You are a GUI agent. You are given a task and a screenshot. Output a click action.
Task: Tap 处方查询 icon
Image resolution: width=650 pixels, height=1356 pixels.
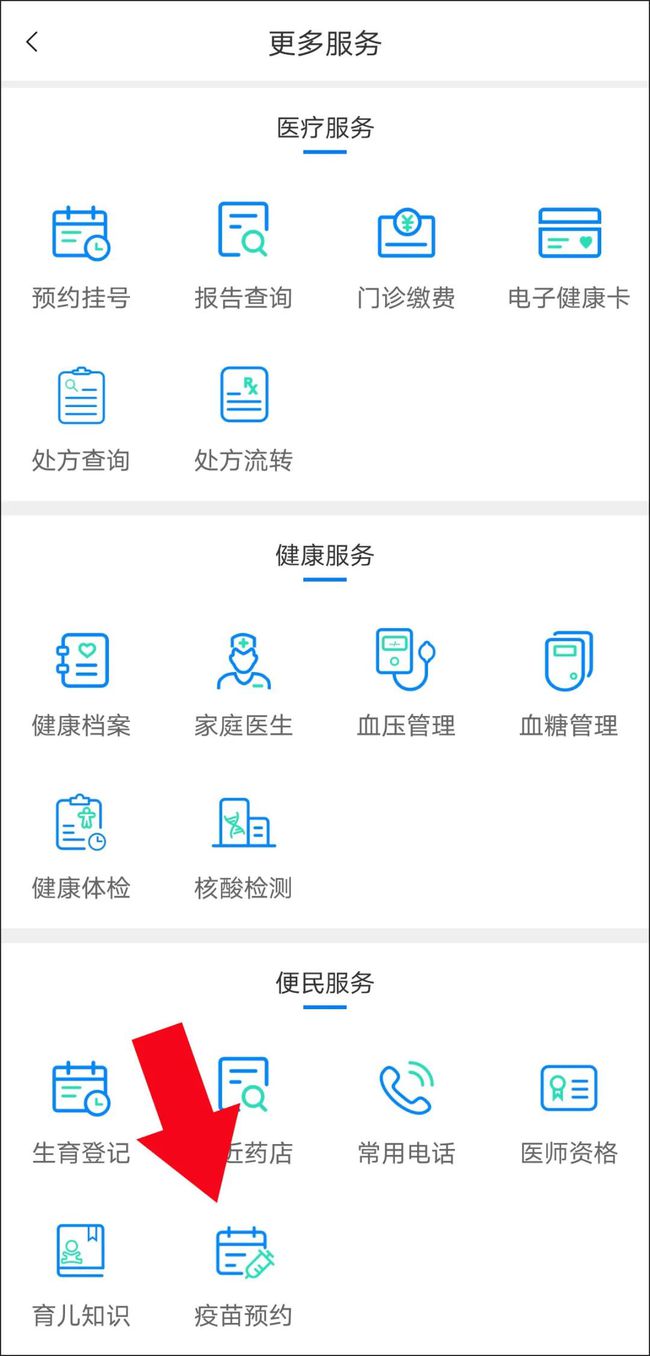click(x=81, y=395)
